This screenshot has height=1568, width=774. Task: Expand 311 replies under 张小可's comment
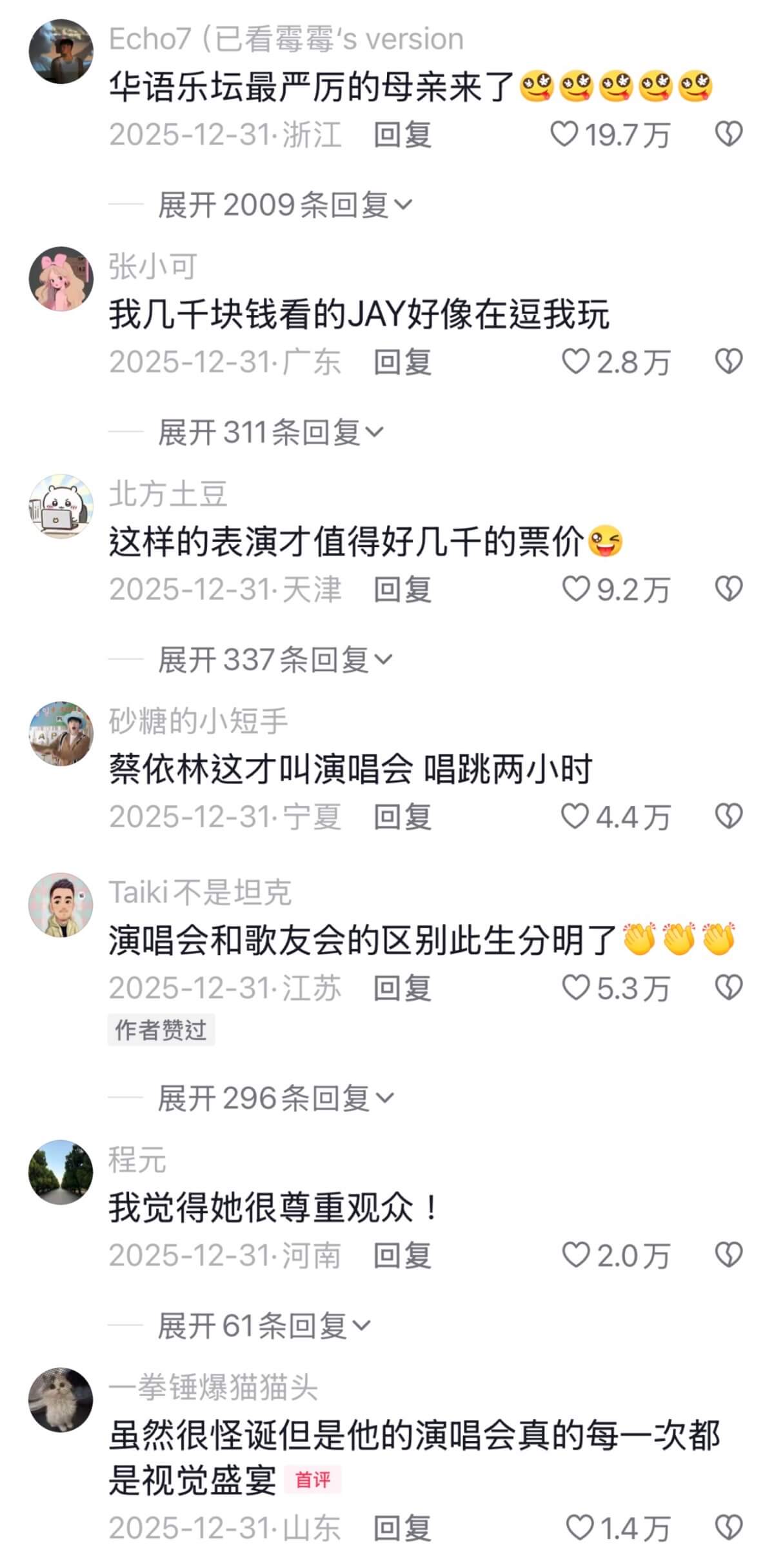(x=271, y=432)
